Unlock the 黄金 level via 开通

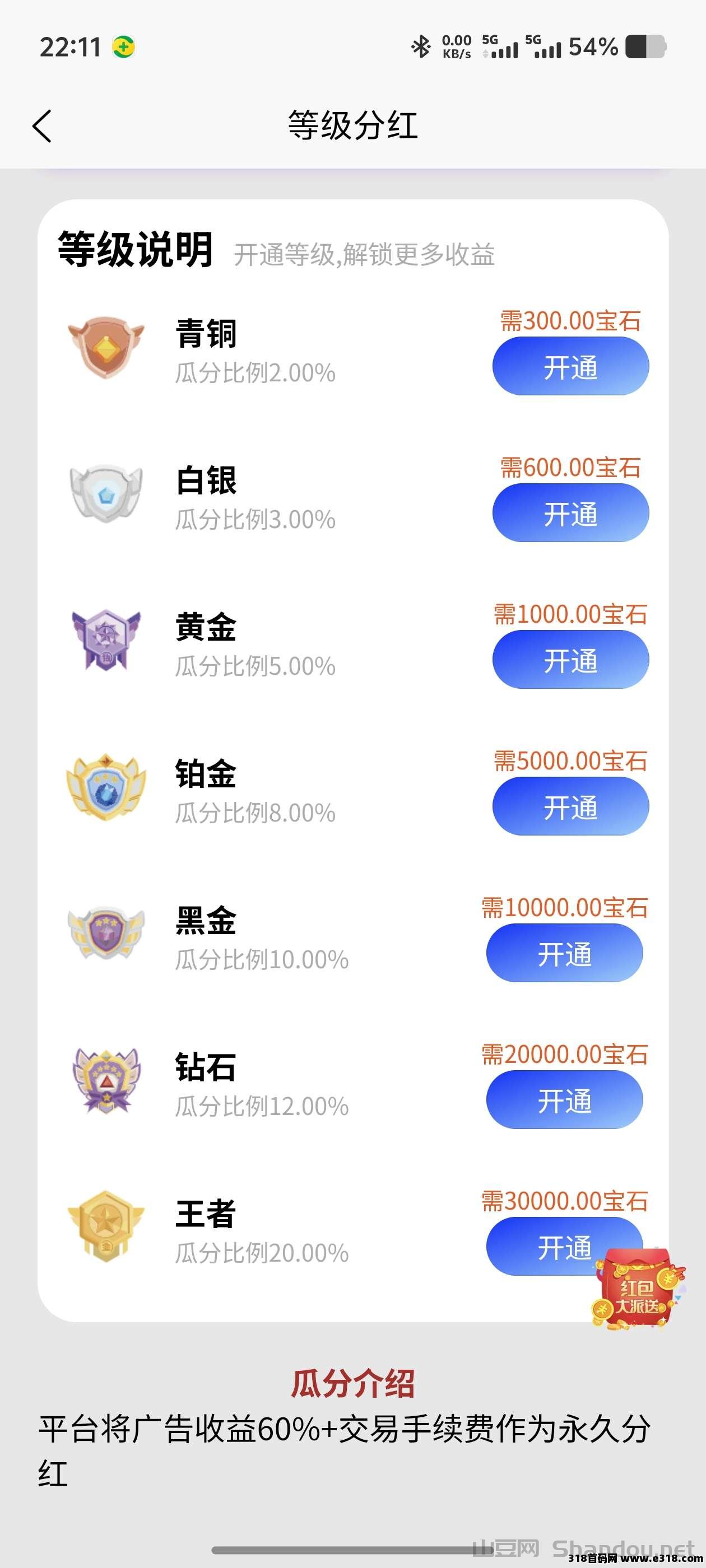click(x=570, y=660)
